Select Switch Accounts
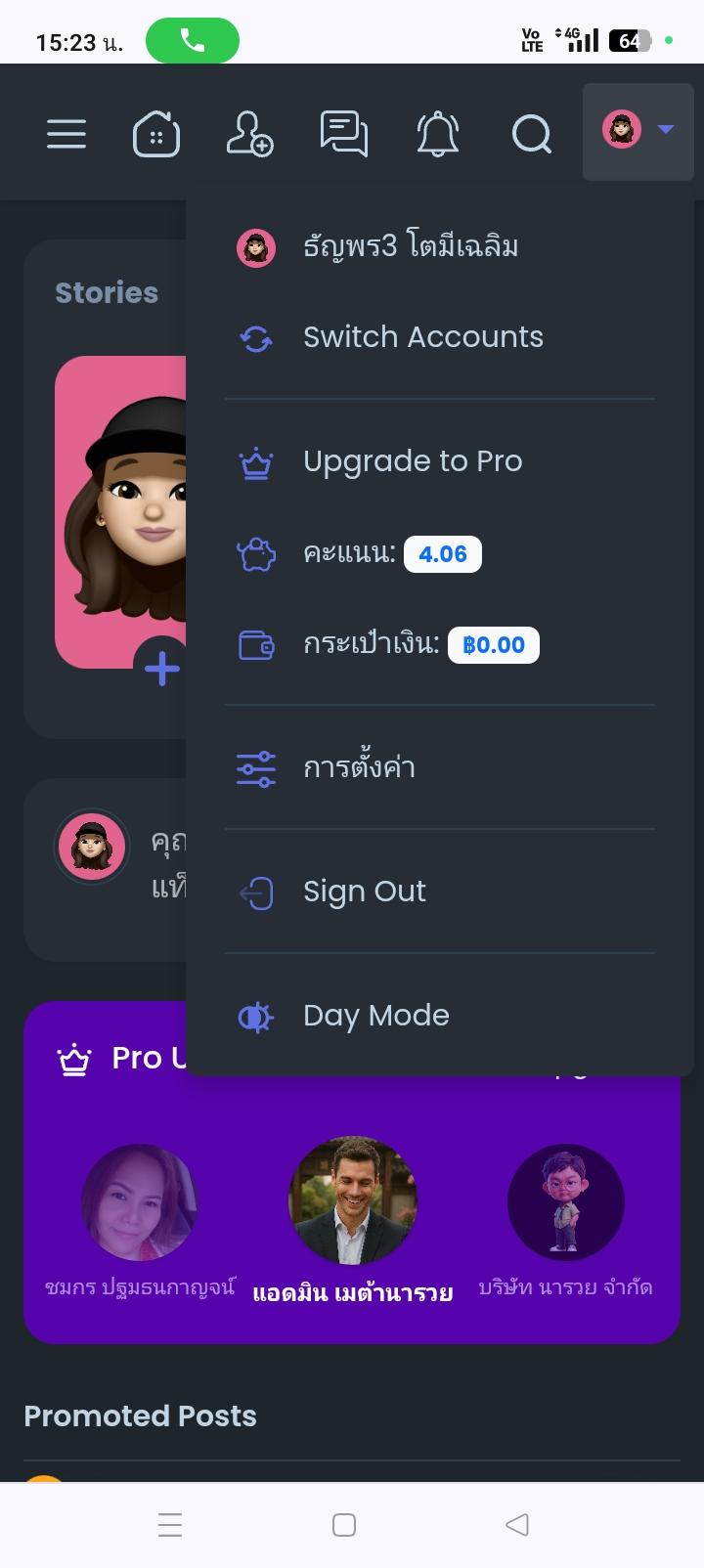 tap(422, 337)
